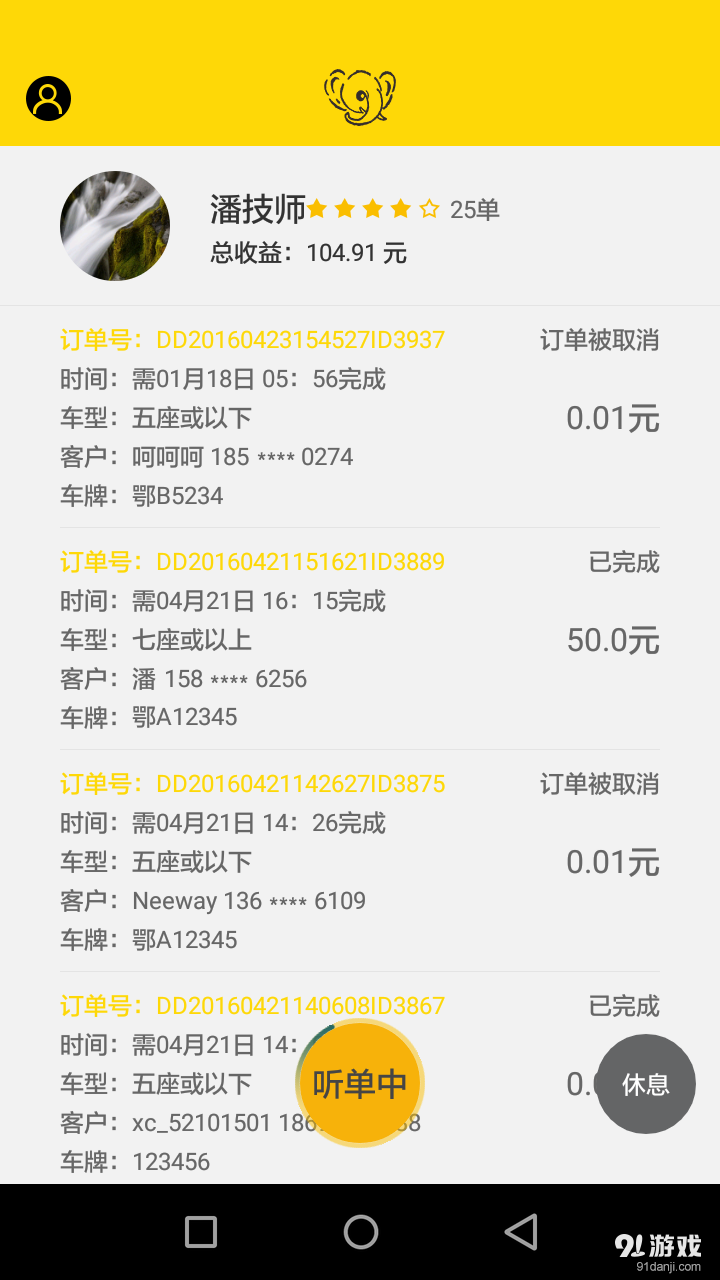Open the driver avatar photo of 潘技师
The width and height of the screenshot is (720, 1280).
tap(114, 225)
